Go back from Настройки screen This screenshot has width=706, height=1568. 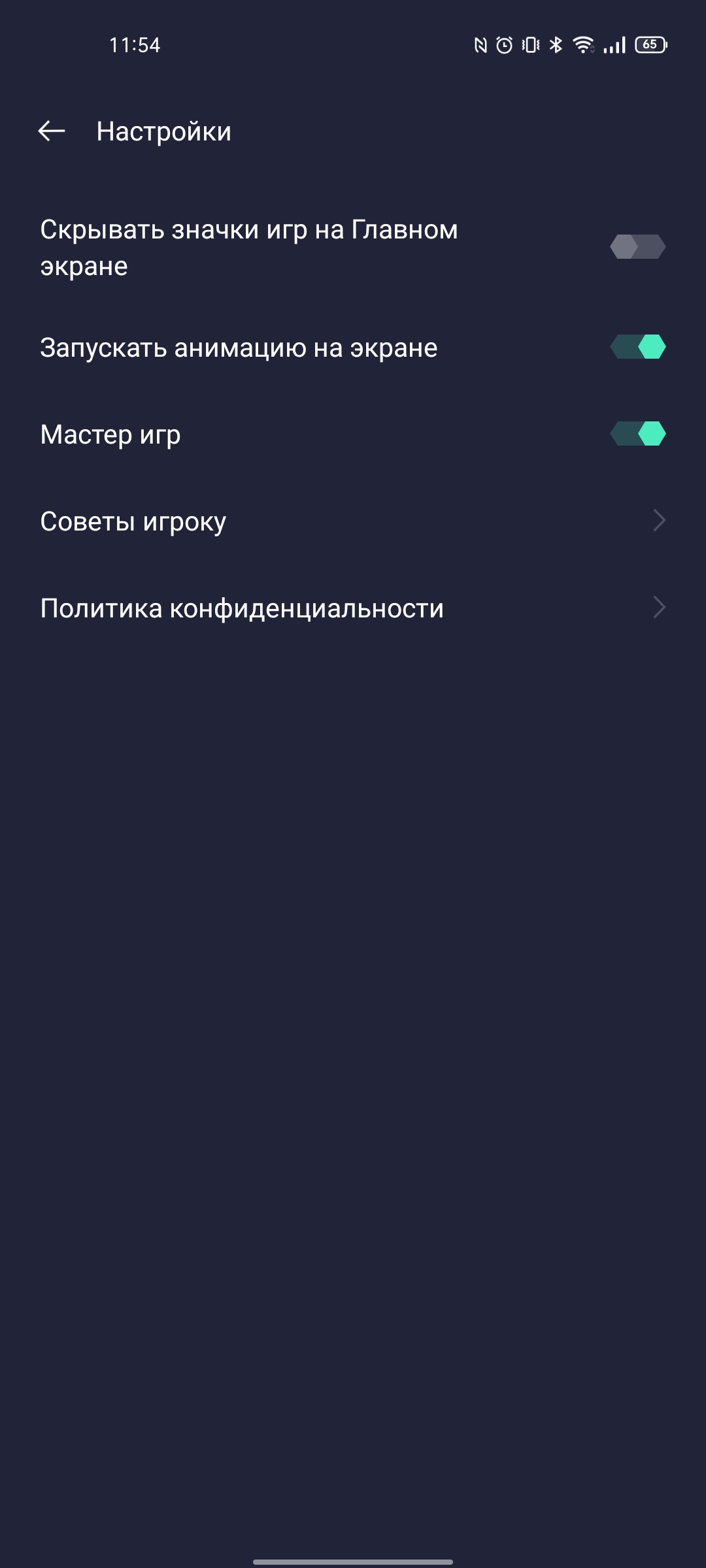pyautogui.click(x=52, y=131)
